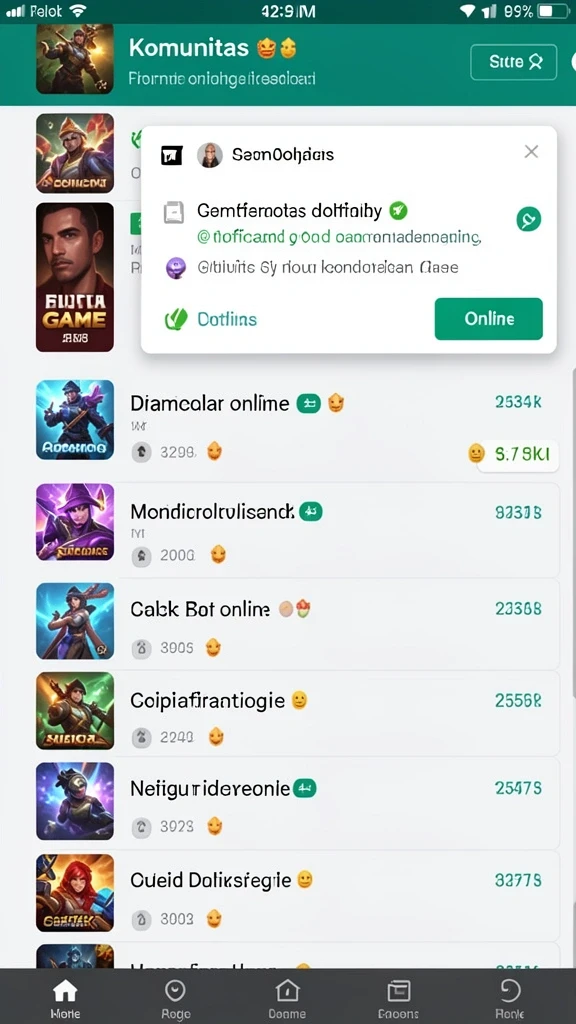Close the popup card with the X

tap(531, 152)
